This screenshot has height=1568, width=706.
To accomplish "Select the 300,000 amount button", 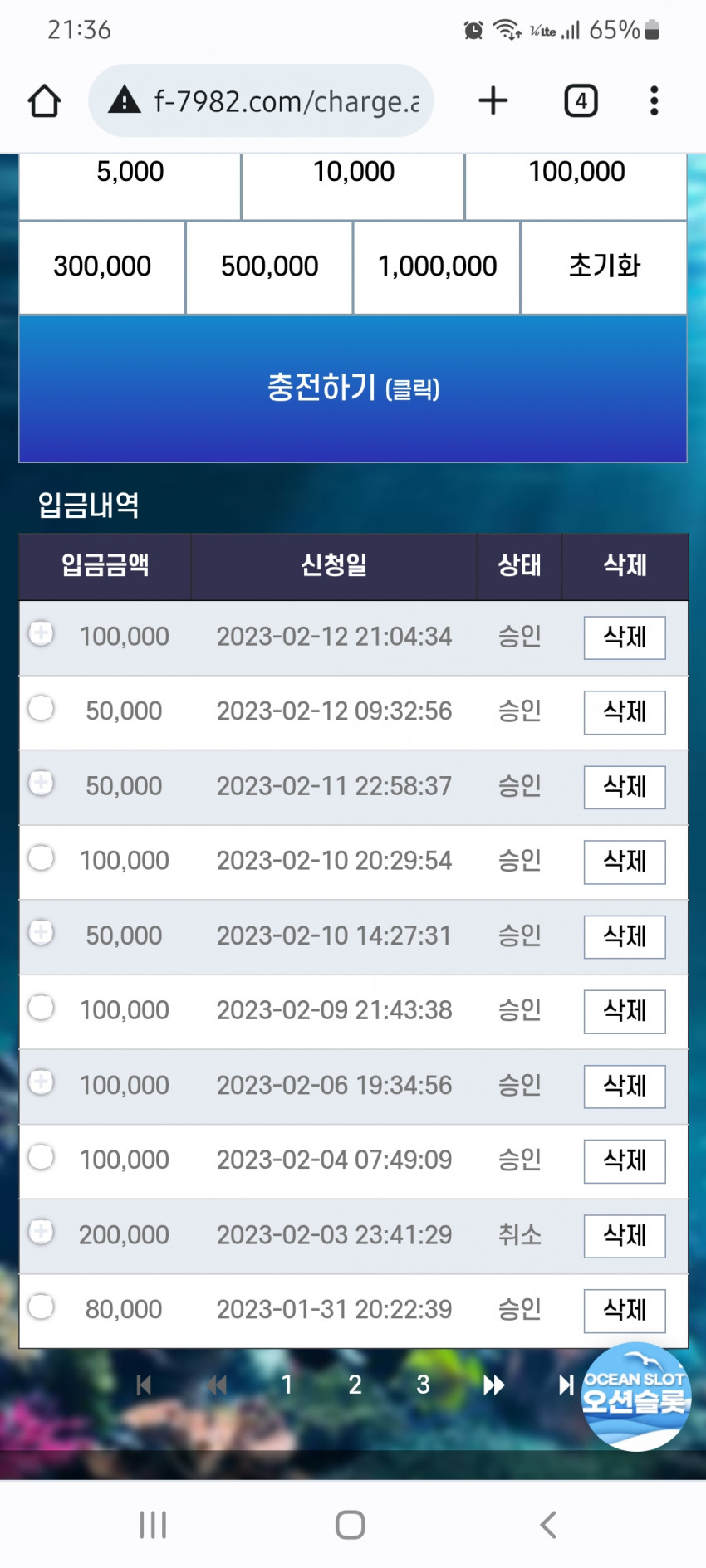I will pos(102,267).
